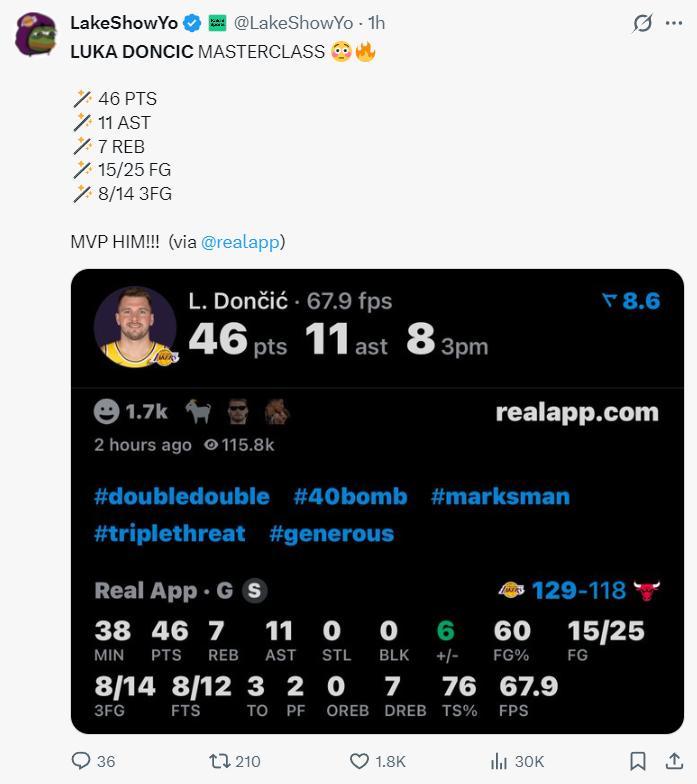Viewport: 697px width, 784px height.
Task: Bookmark this post
Action: (x=636, y=761)
